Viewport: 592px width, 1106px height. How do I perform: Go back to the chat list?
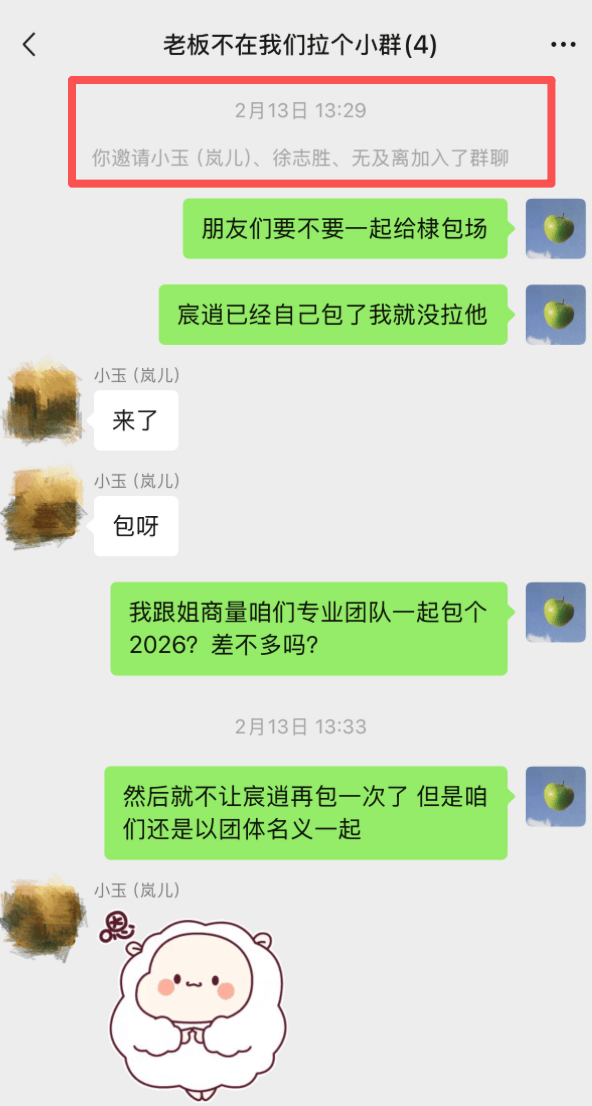click(x=29, y=45)
